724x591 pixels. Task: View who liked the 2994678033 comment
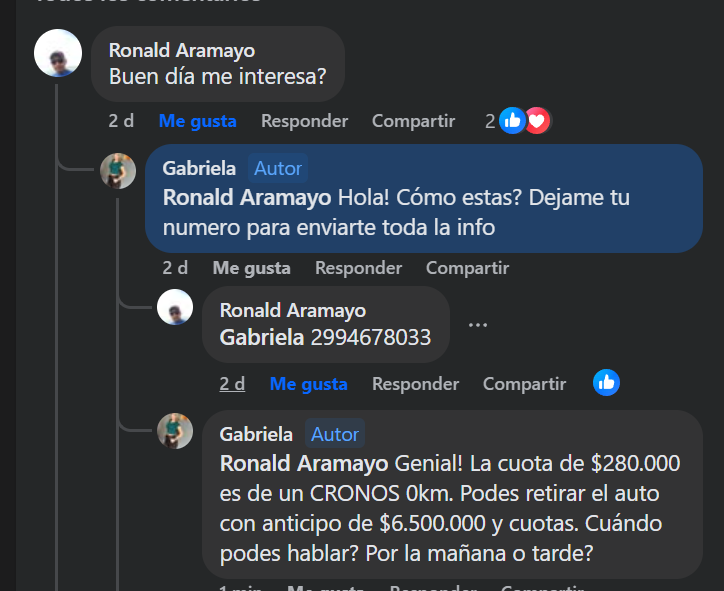(606, 382)
